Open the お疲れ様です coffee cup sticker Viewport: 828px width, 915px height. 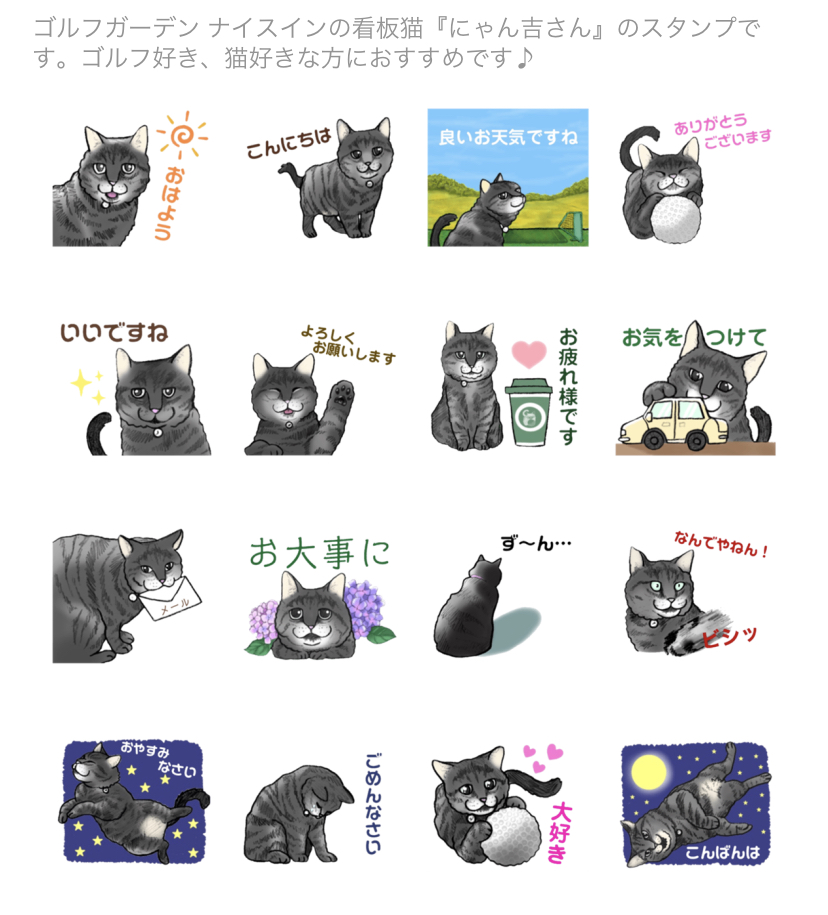point(508,388)
